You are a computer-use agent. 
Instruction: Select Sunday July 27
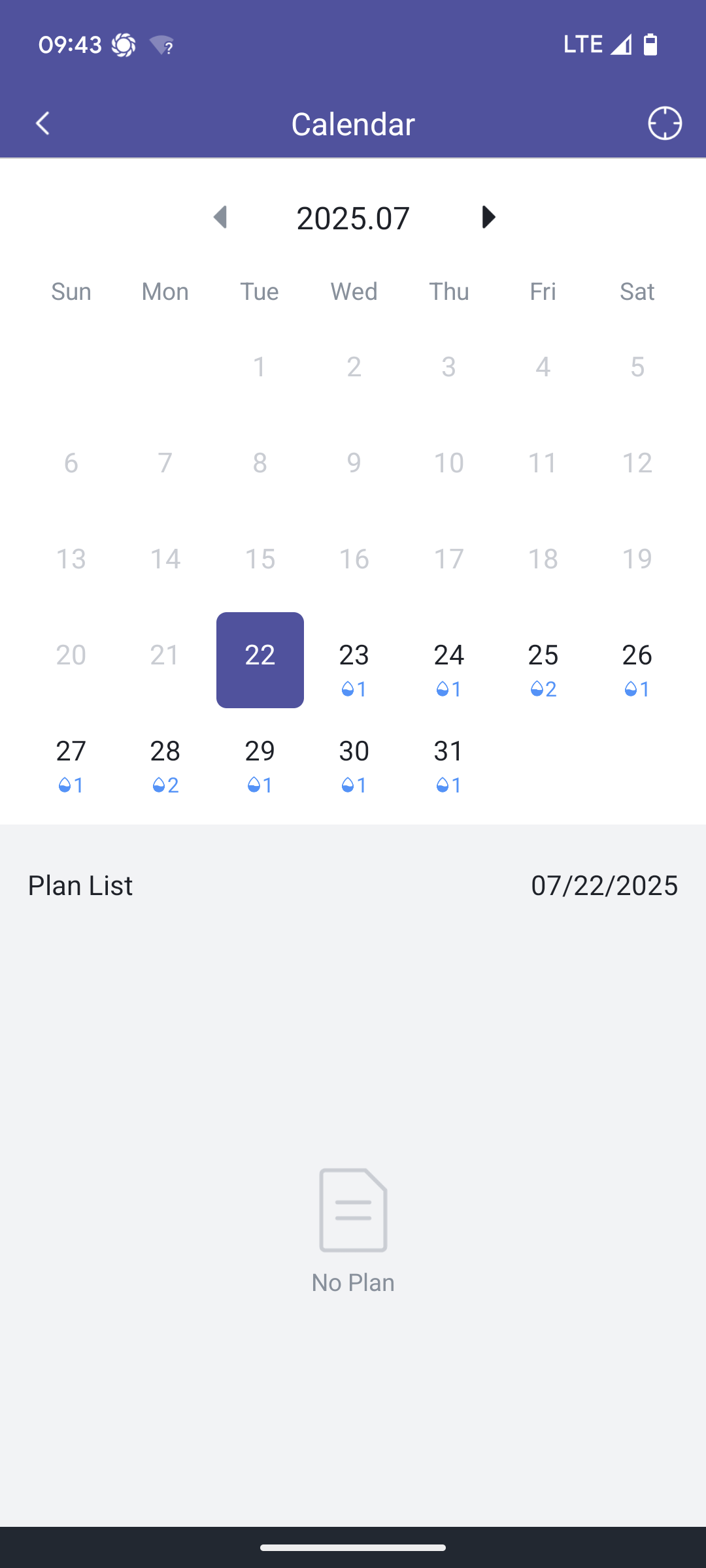click(x=71, y=756)
